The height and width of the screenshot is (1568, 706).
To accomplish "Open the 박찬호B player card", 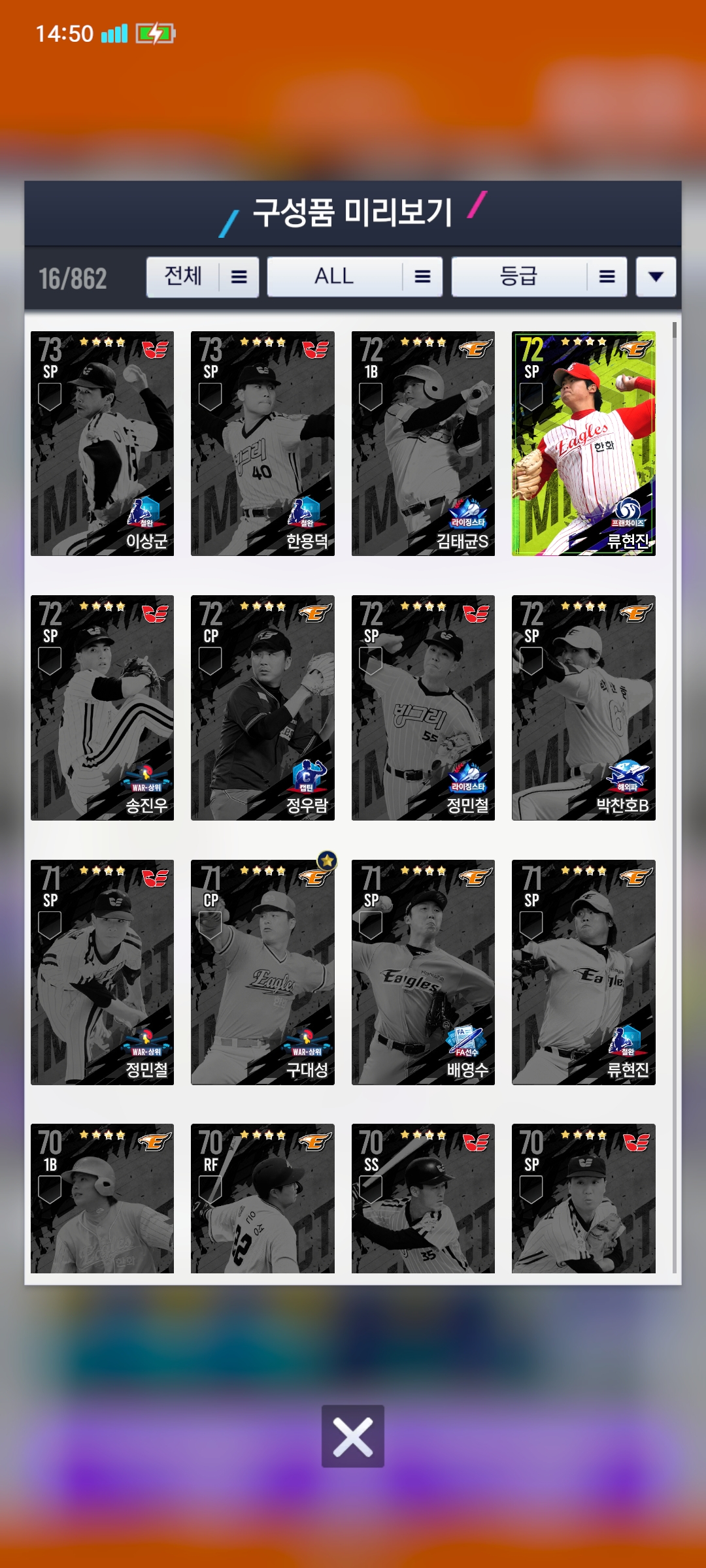I will [583, 708].
